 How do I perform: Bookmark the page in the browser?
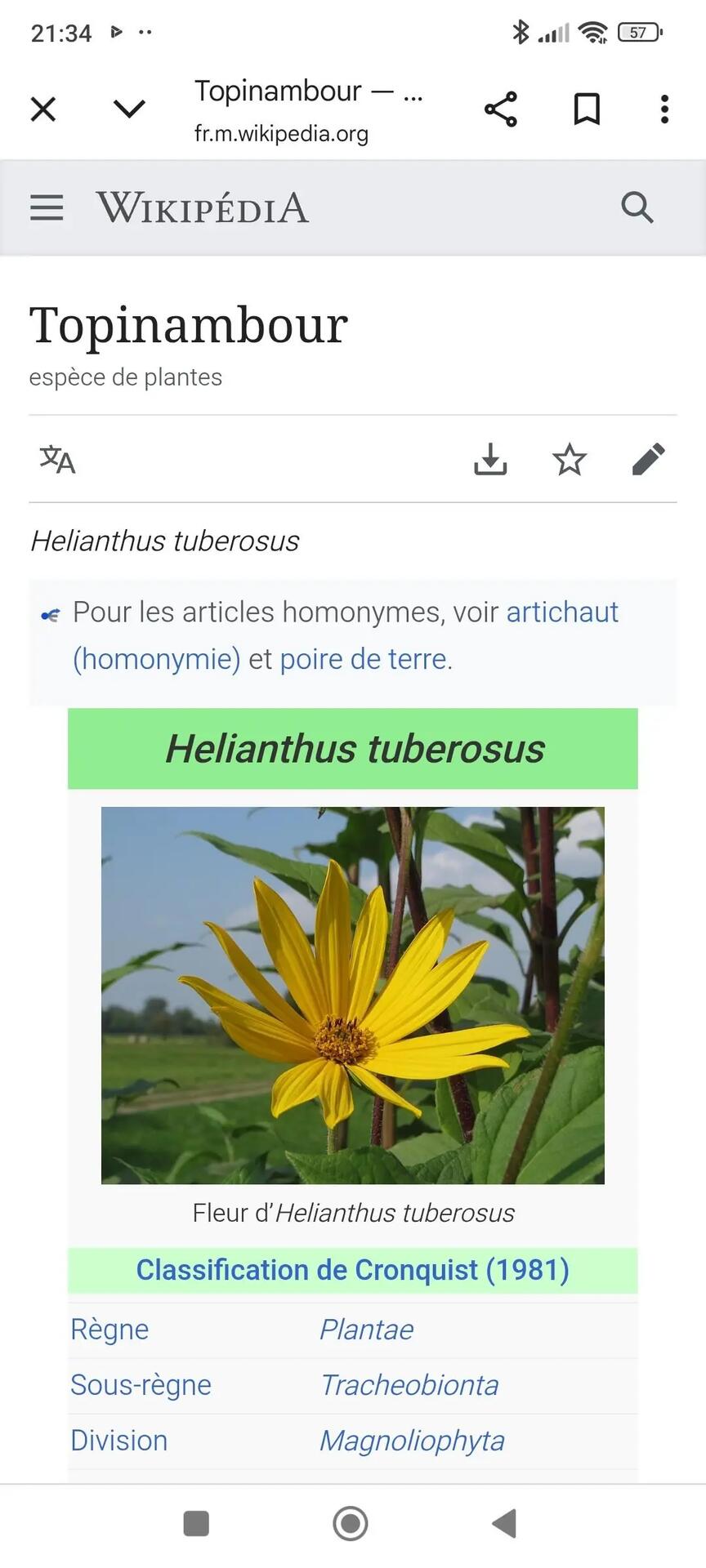(587, 109)
